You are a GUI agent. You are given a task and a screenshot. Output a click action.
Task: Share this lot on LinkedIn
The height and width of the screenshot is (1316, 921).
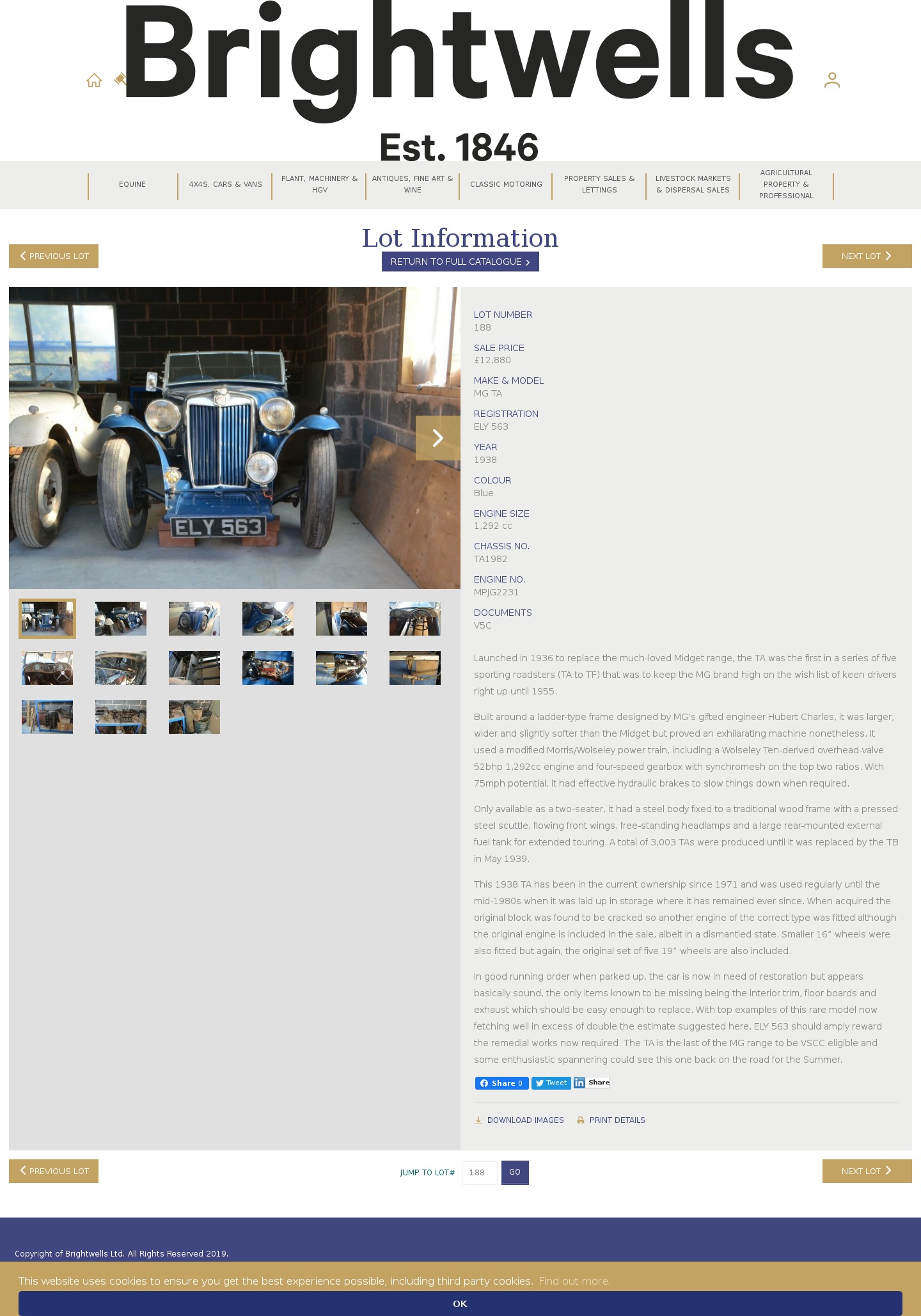pyautogui.click(x=592, y=1082)
